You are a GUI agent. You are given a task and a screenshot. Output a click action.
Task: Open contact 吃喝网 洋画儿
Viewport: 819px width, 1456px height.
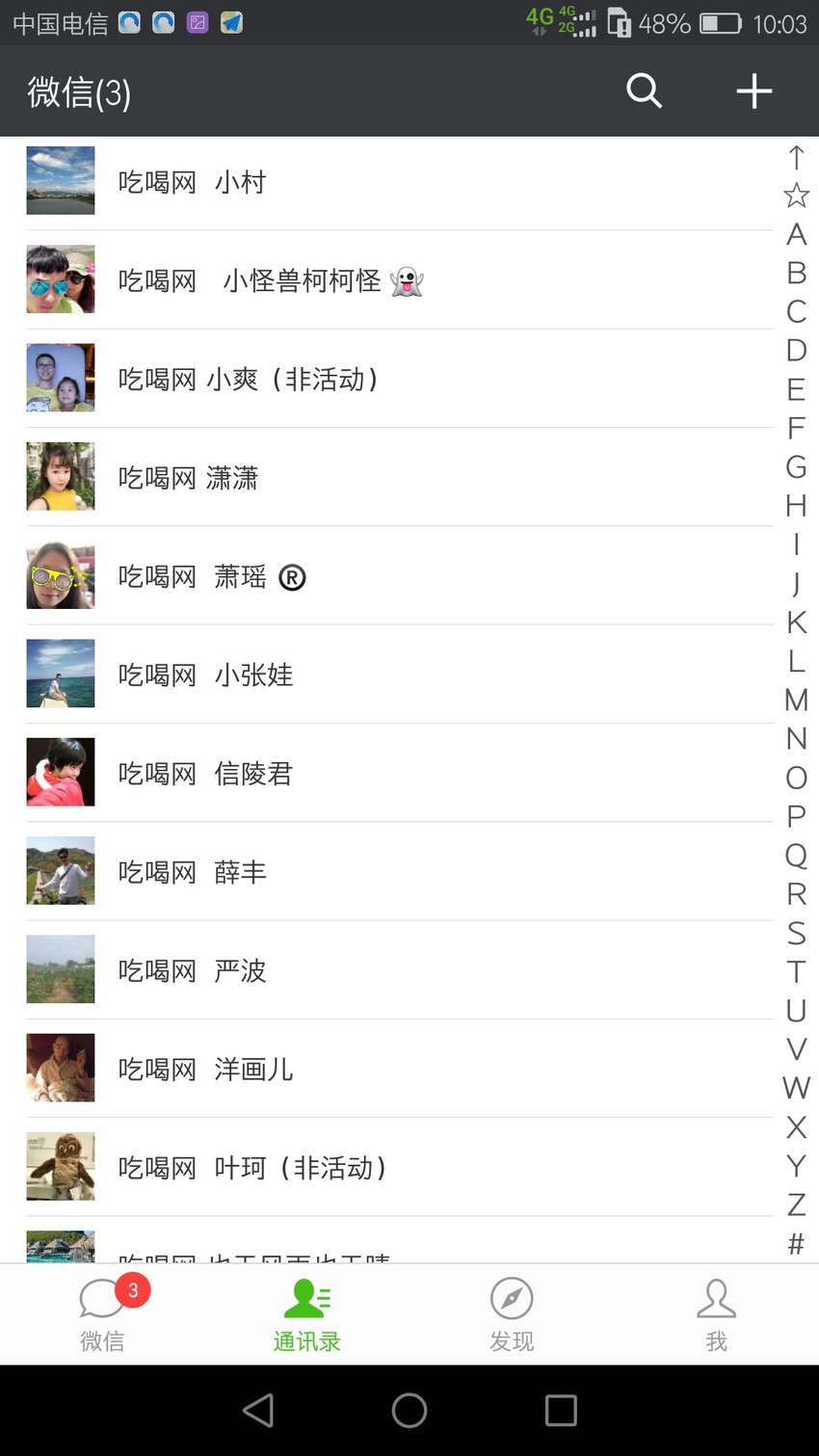(x=399, y=1069)
